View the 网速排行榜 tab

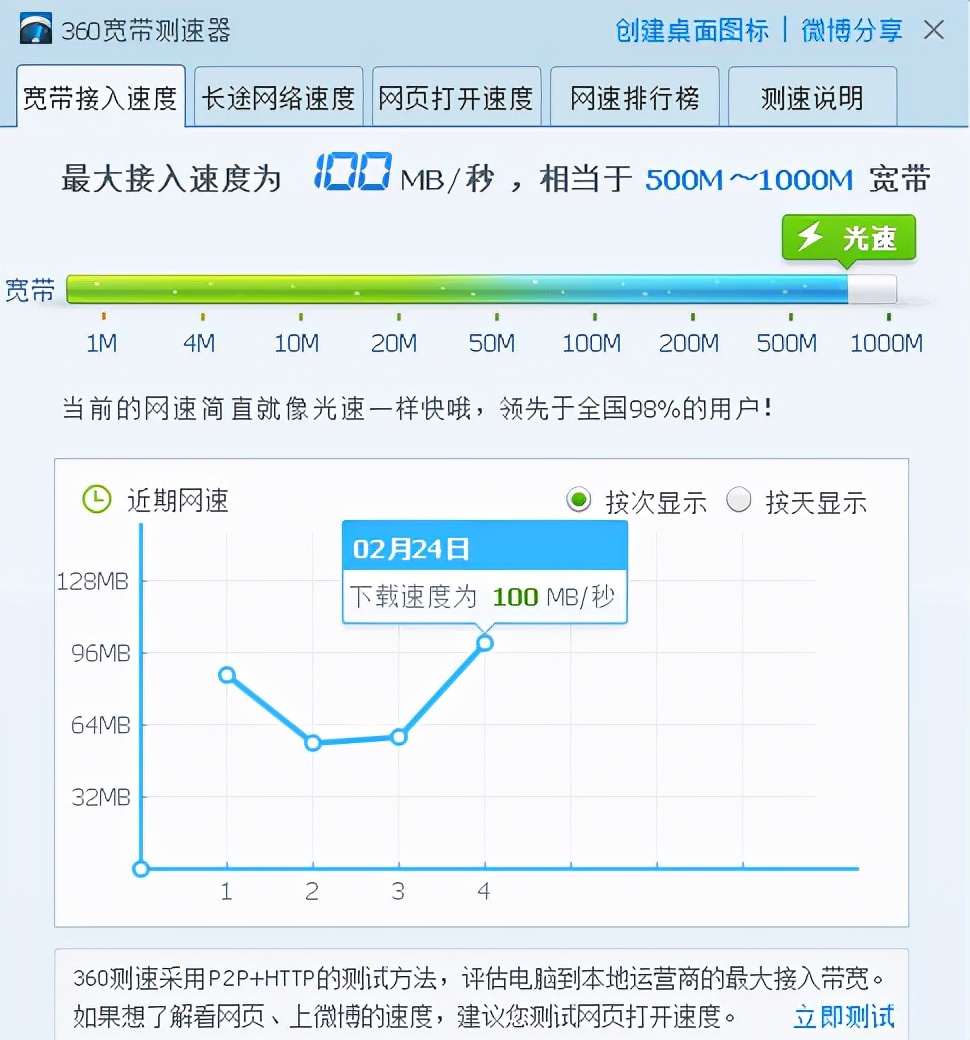tap(634, 98)
